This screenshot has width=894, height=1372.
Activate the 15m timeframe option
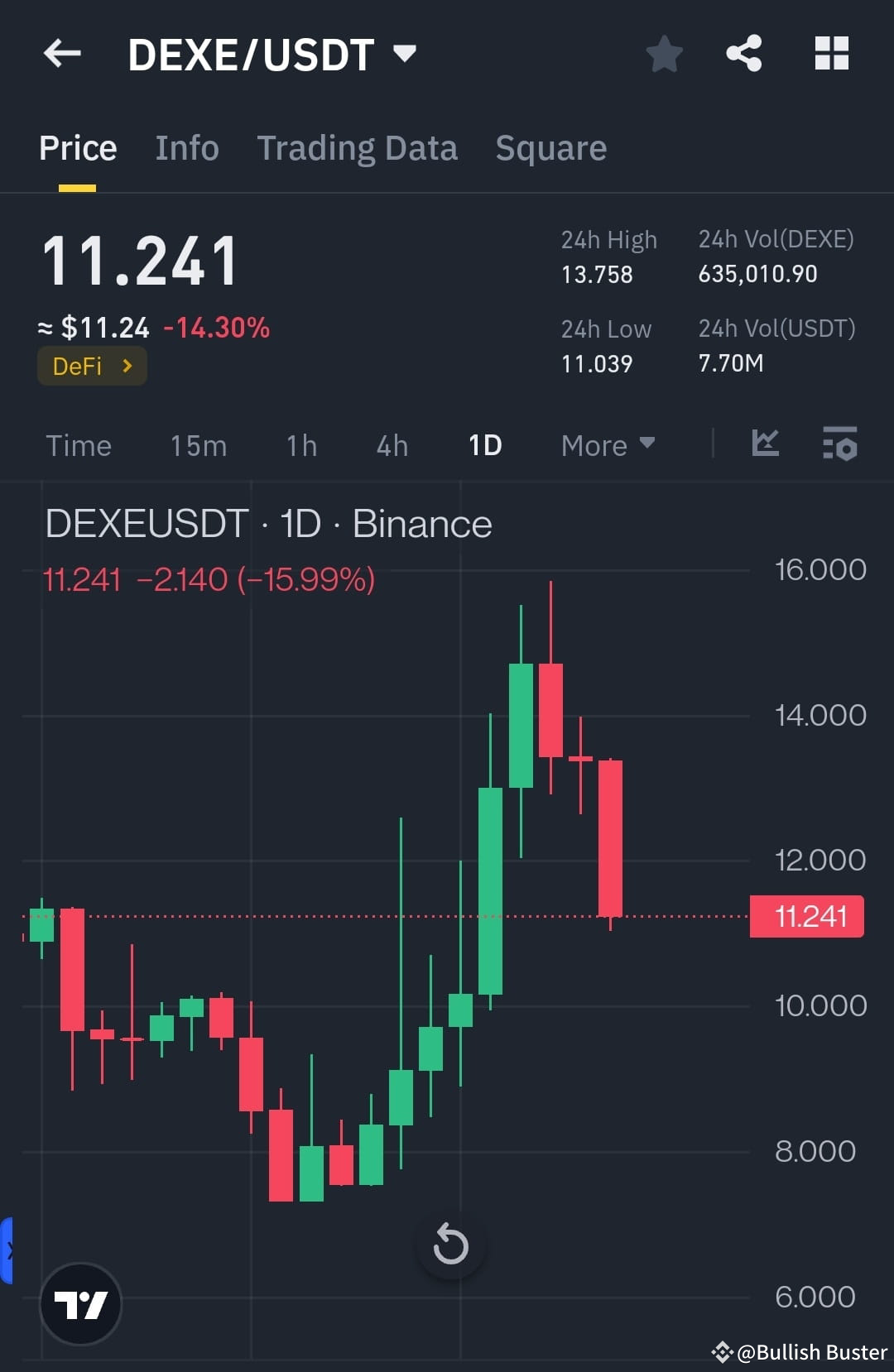[x=198, y=445]
